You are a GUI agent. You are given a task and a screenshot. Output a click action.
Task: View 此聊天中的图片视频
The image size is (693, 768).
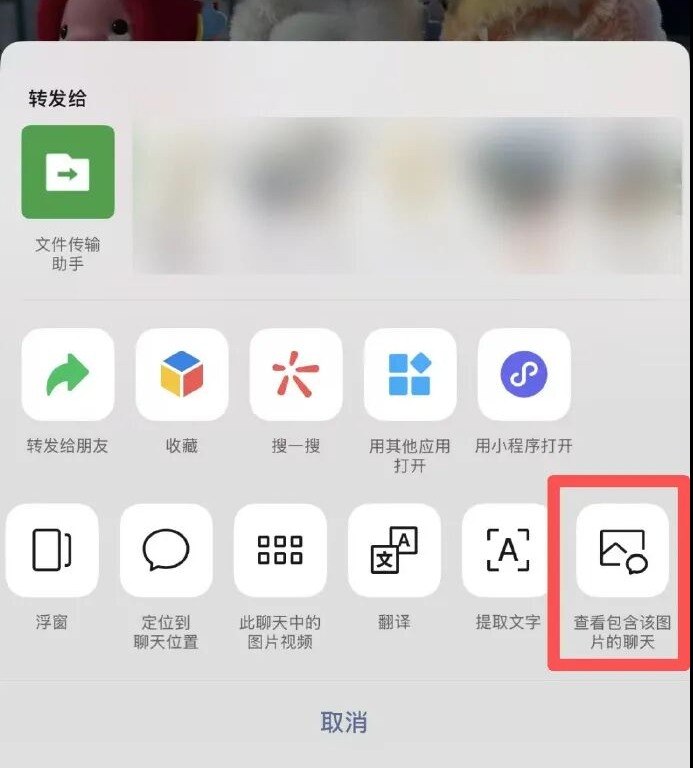pos(280,550)
